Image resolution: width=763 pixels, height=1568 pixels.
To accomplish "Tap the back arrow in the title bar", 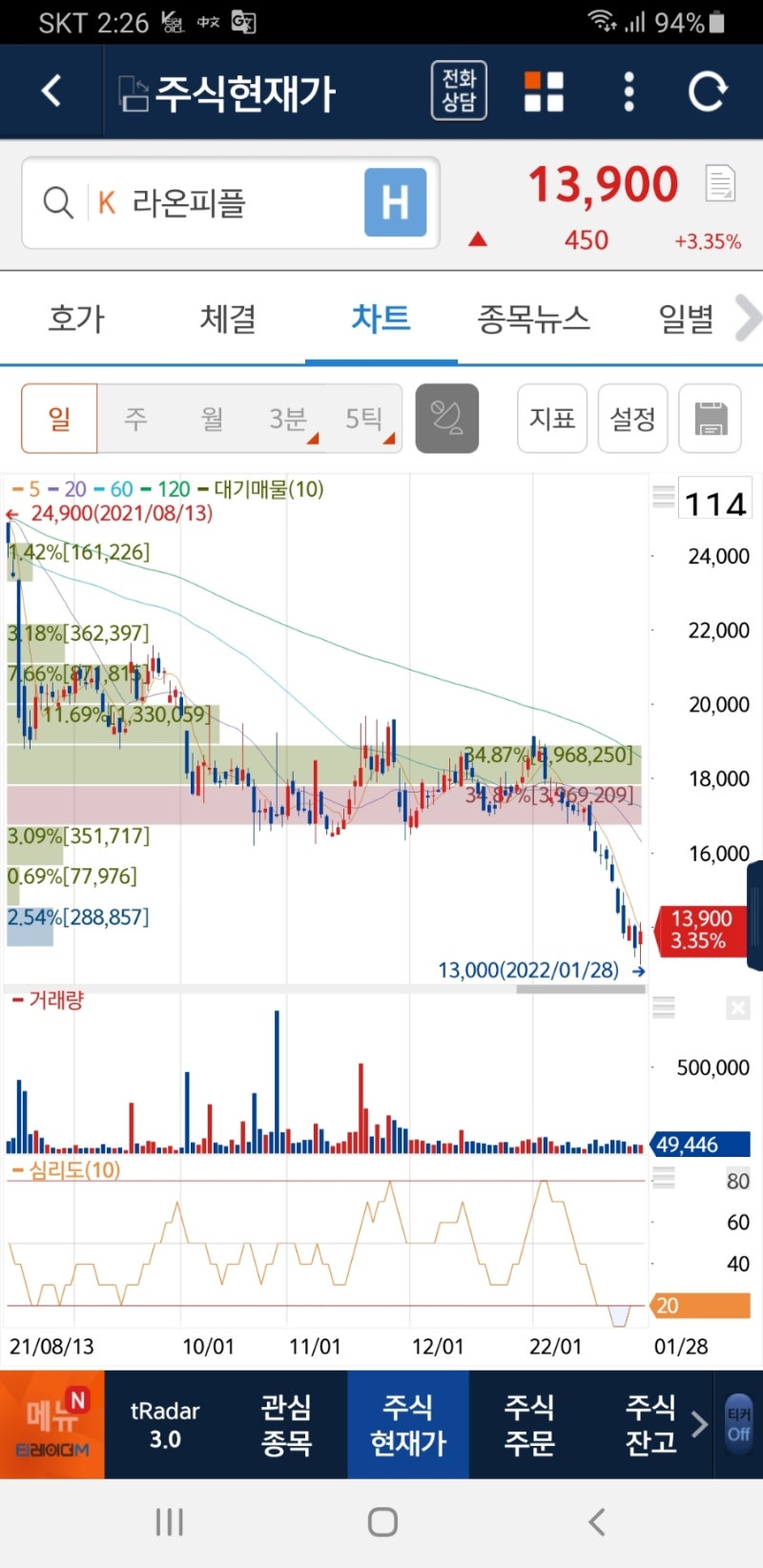I will (x=52, y=91).
